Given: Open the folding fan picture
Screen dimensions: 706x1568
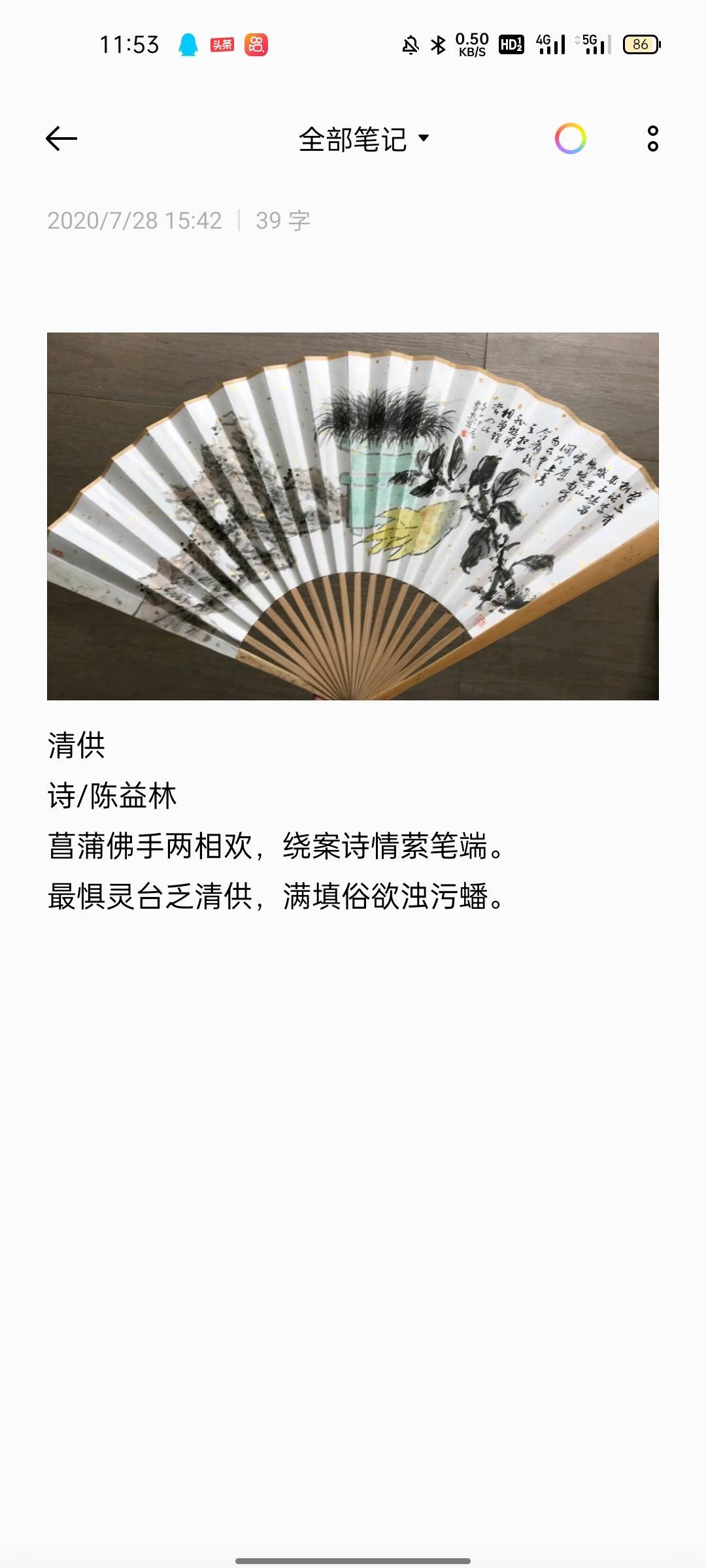Looking at the screenshot, I should (x=353, y=516).
